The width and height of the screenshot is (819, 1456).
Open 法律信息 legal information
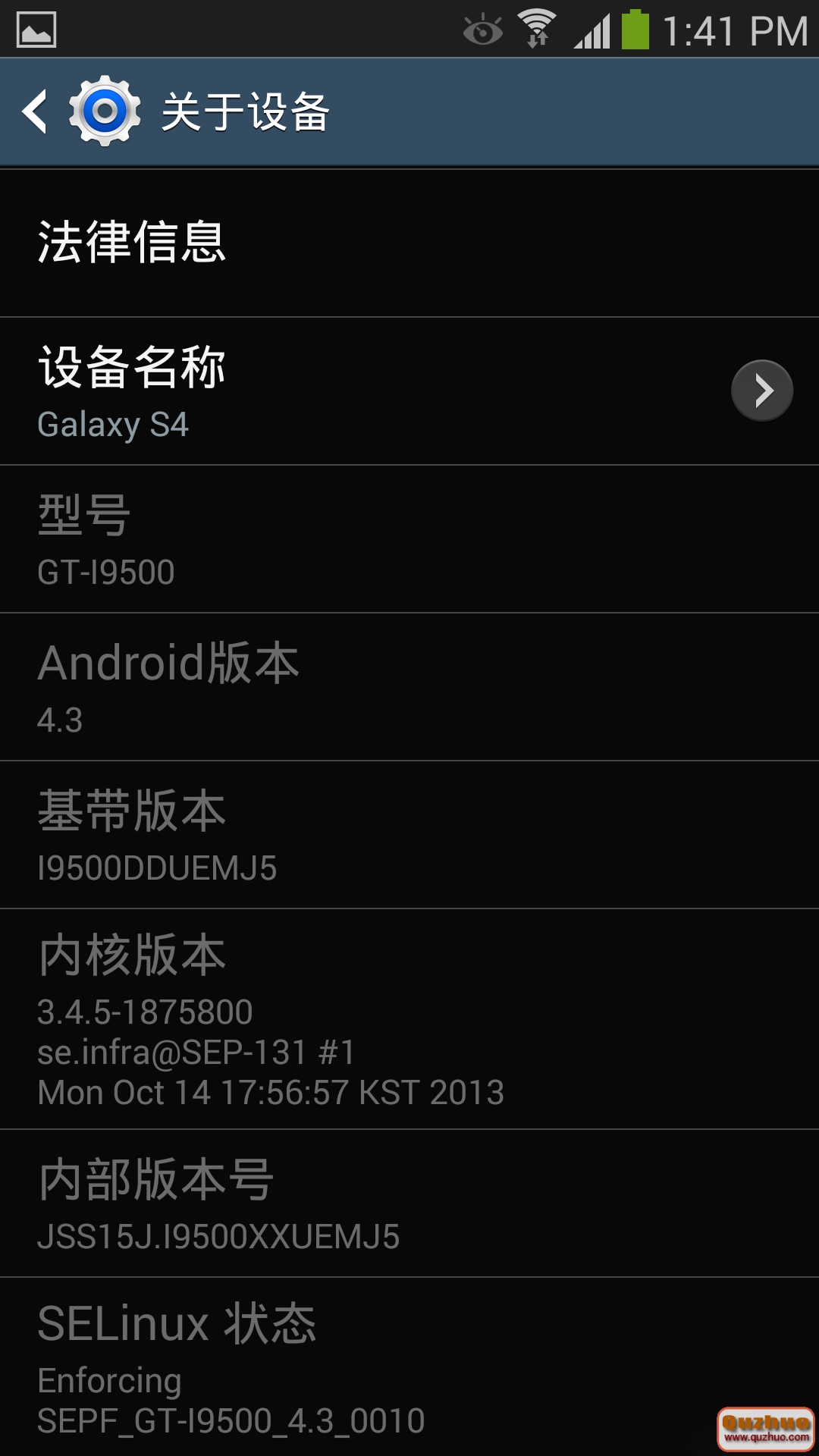coord(409,243)
